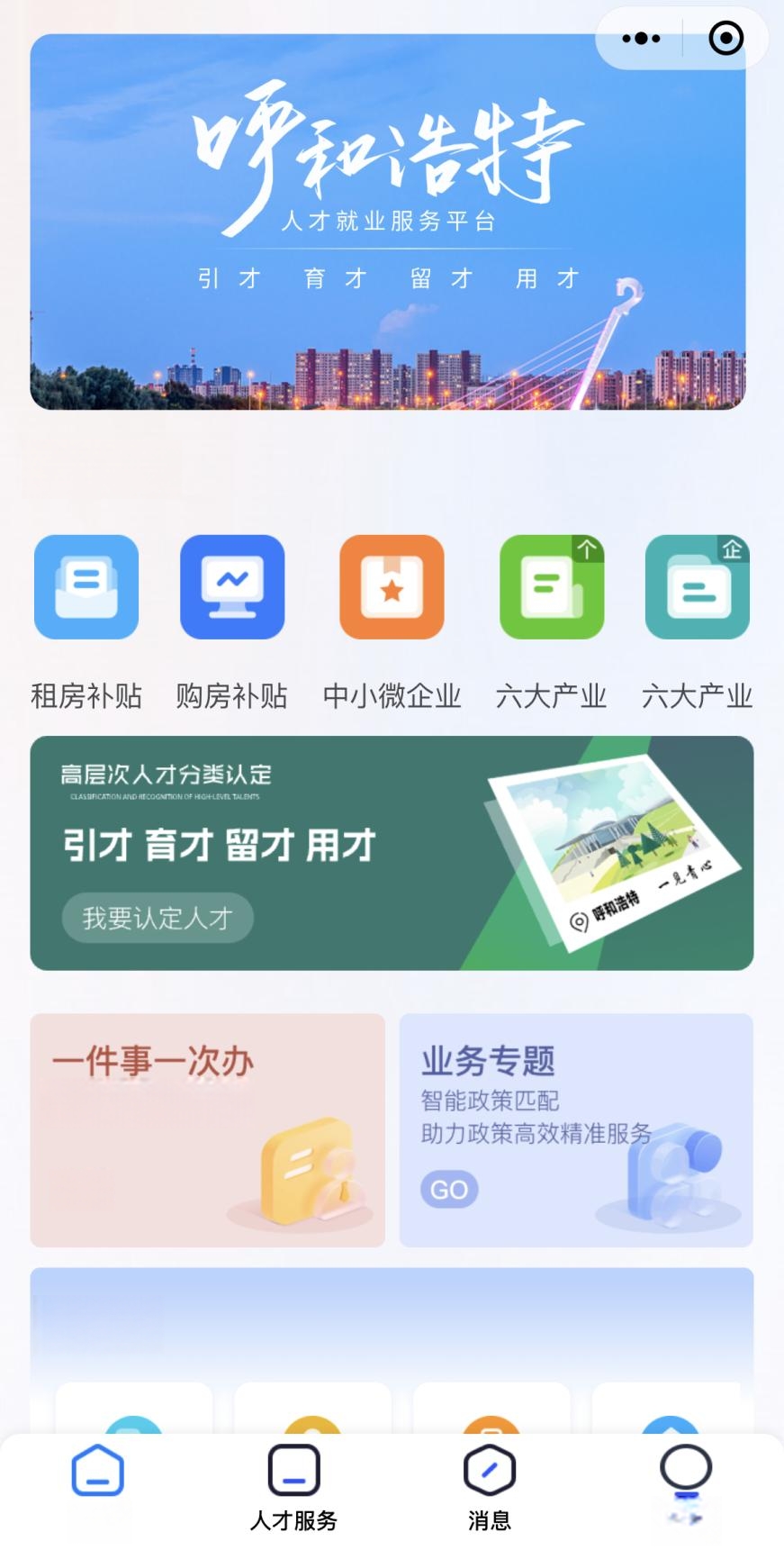Open the 一件事一次办 card
This screenshot has height=1559, width=784.
(208, 1130)
